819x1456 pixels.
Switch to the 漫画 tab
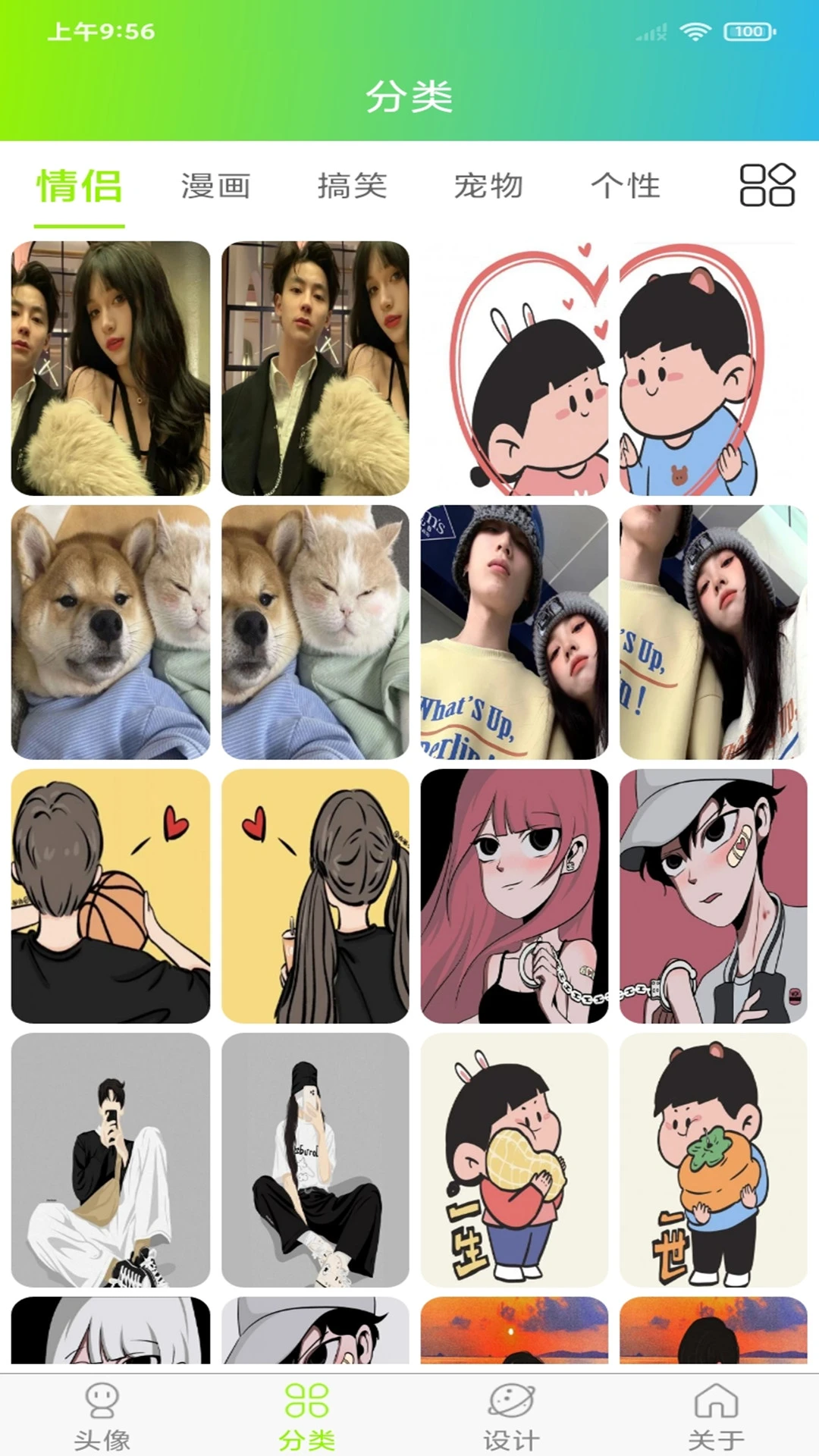pos(215,187)
